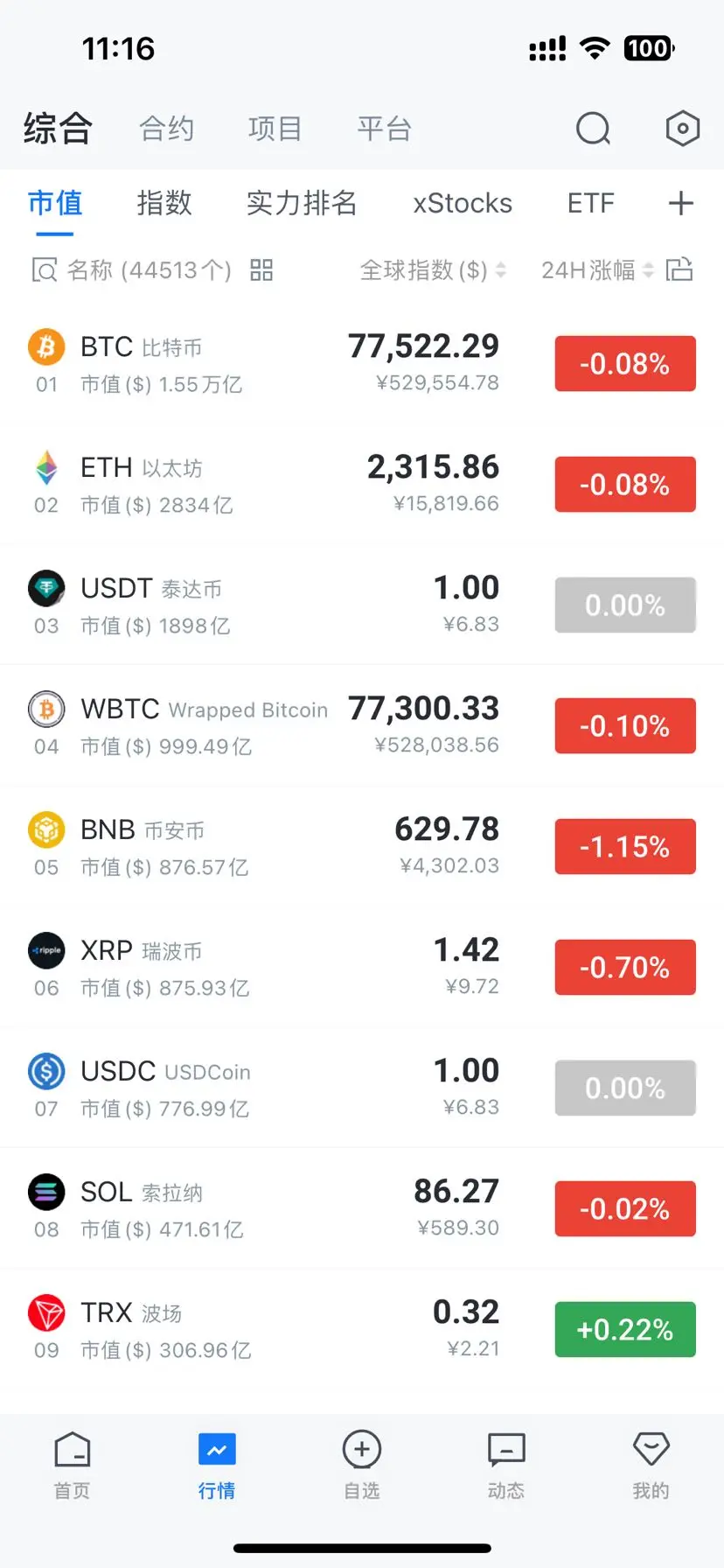Switch to the 合约 top tab
The width and height of the screenshot is (724, 1568).
coord(166,129)
